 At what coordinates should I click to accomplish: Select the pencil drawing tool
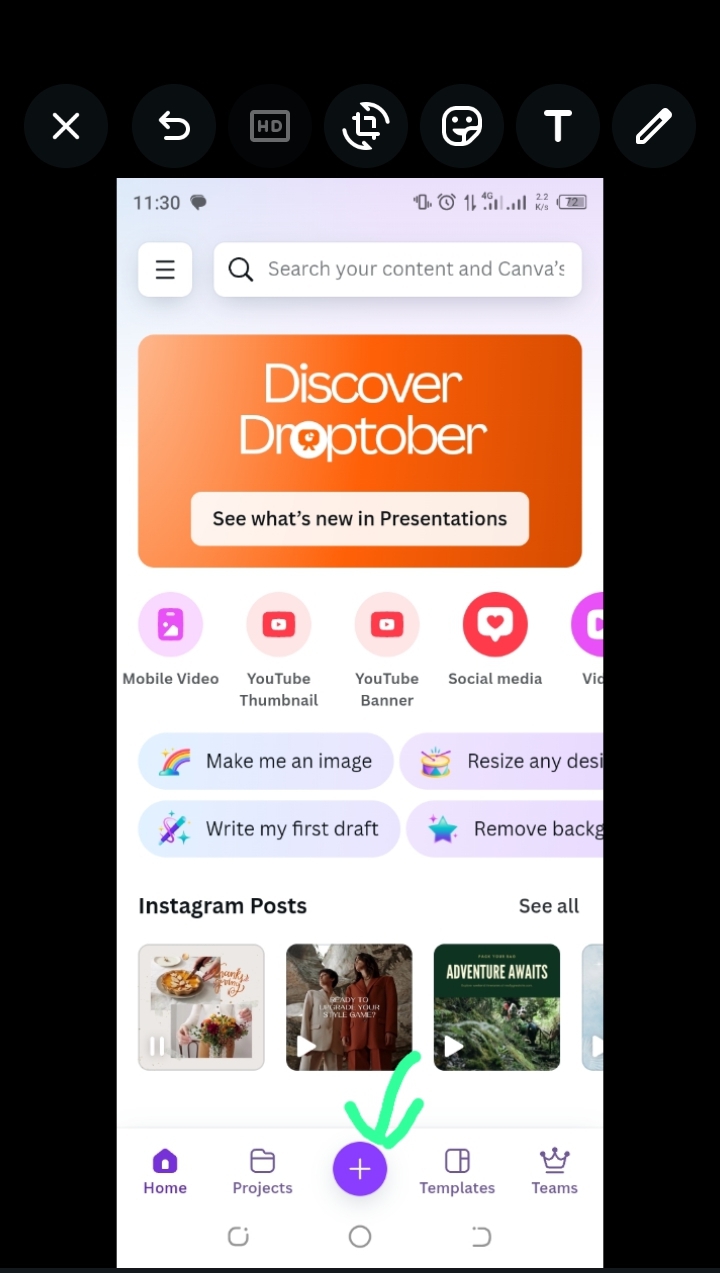654,126
